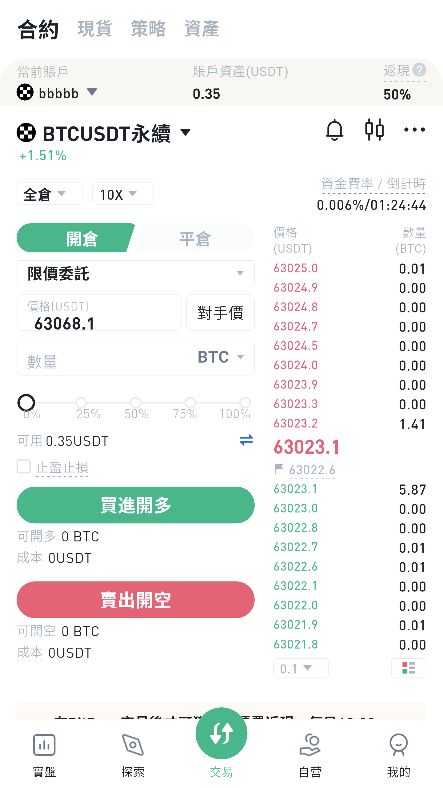The width and height of the screenshot is (443, 788).
Task: Tap 買進開多 to open long
Action: (x=136, y=505)
